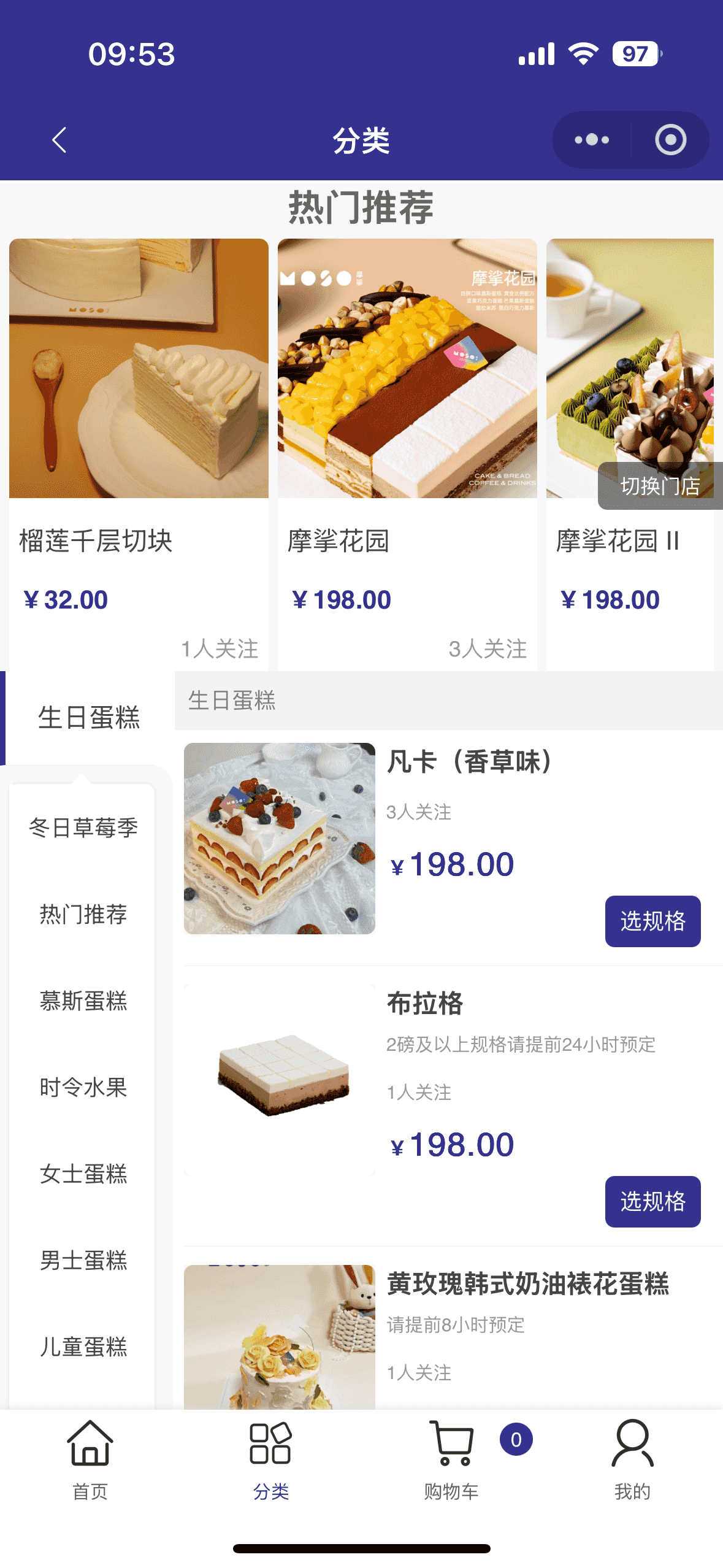Viewport: 723px width, 1568px height.
Task: Switch to 男士蛋糕 category
Action: click(83, 1261)
